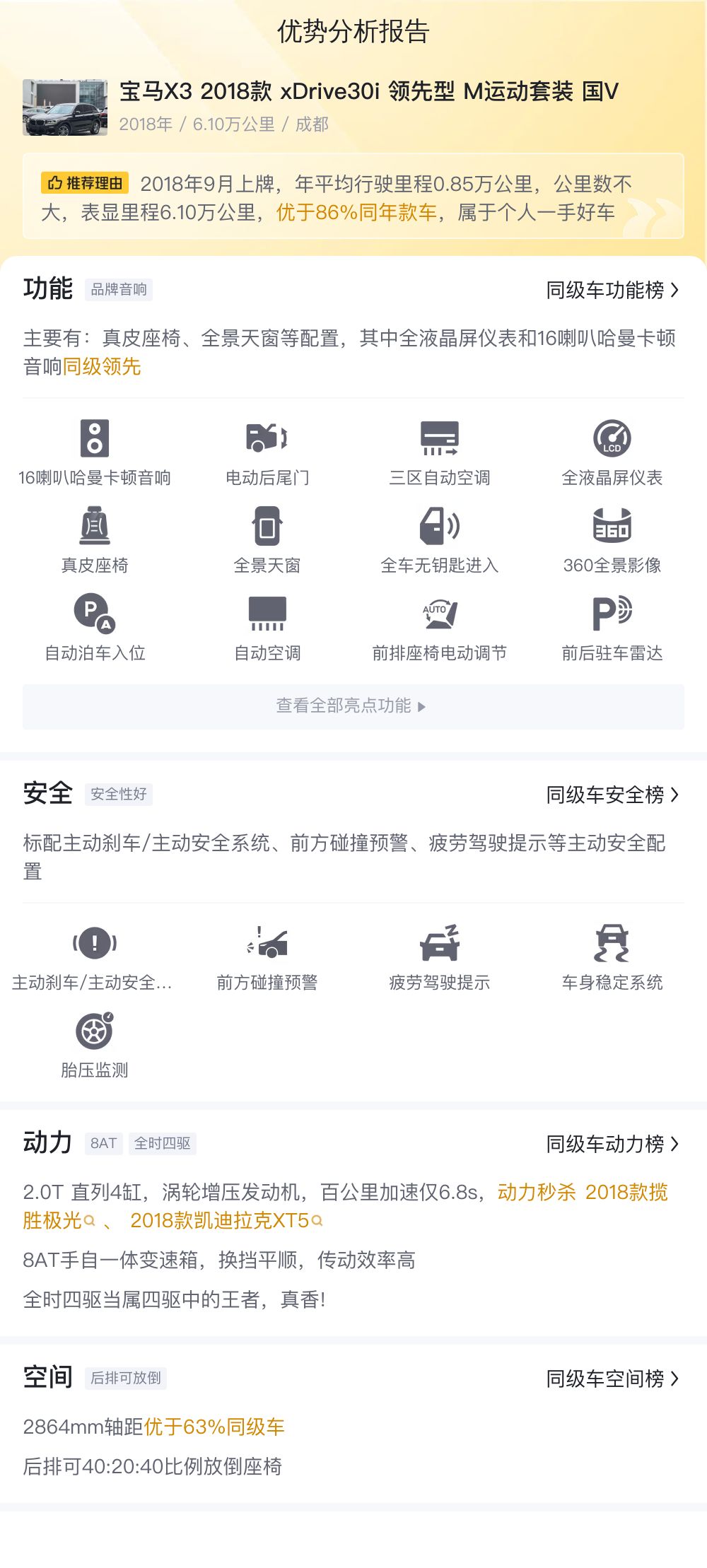
Task: Select the 16喇叭哈曼卡顿音响 speaker icon
Action: 97,438
